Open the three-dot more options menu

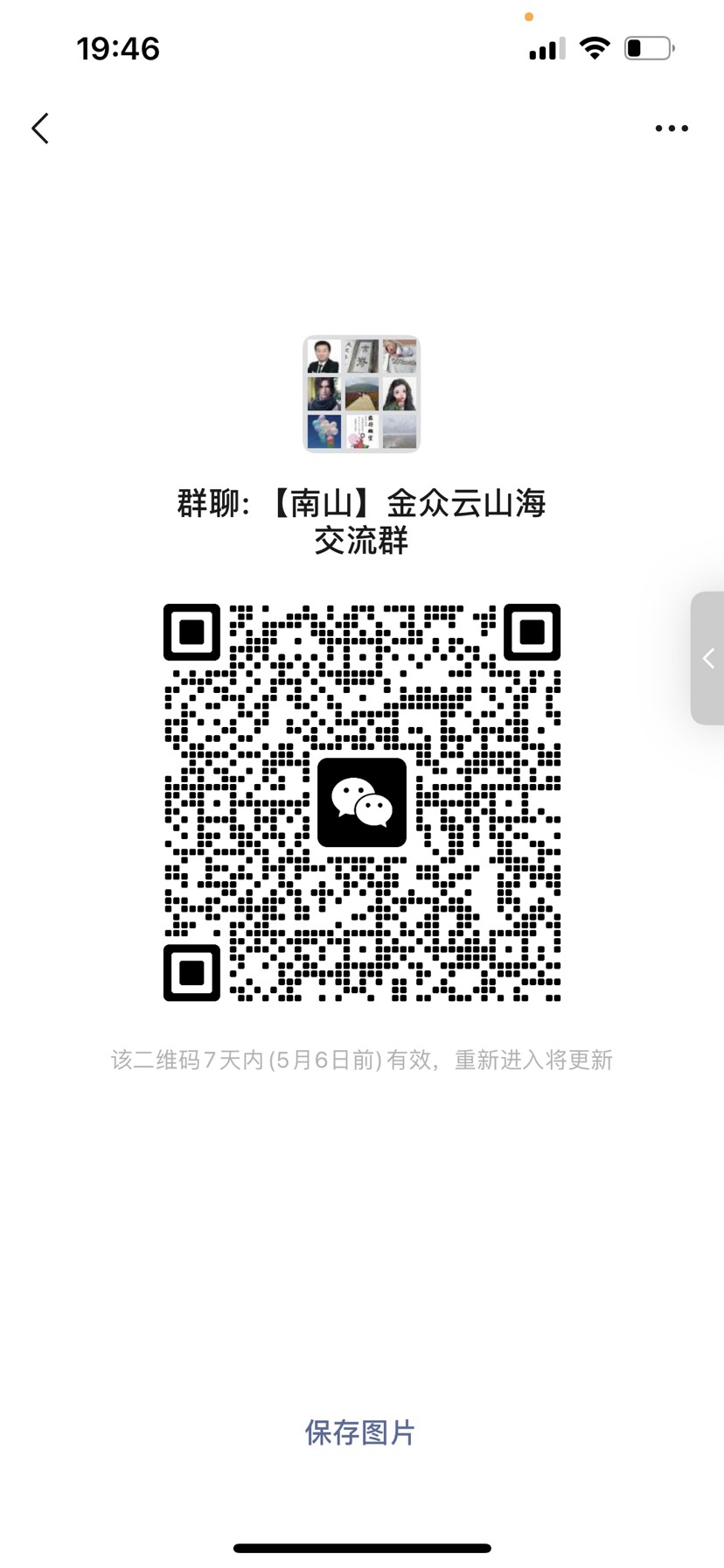[672, 129]
